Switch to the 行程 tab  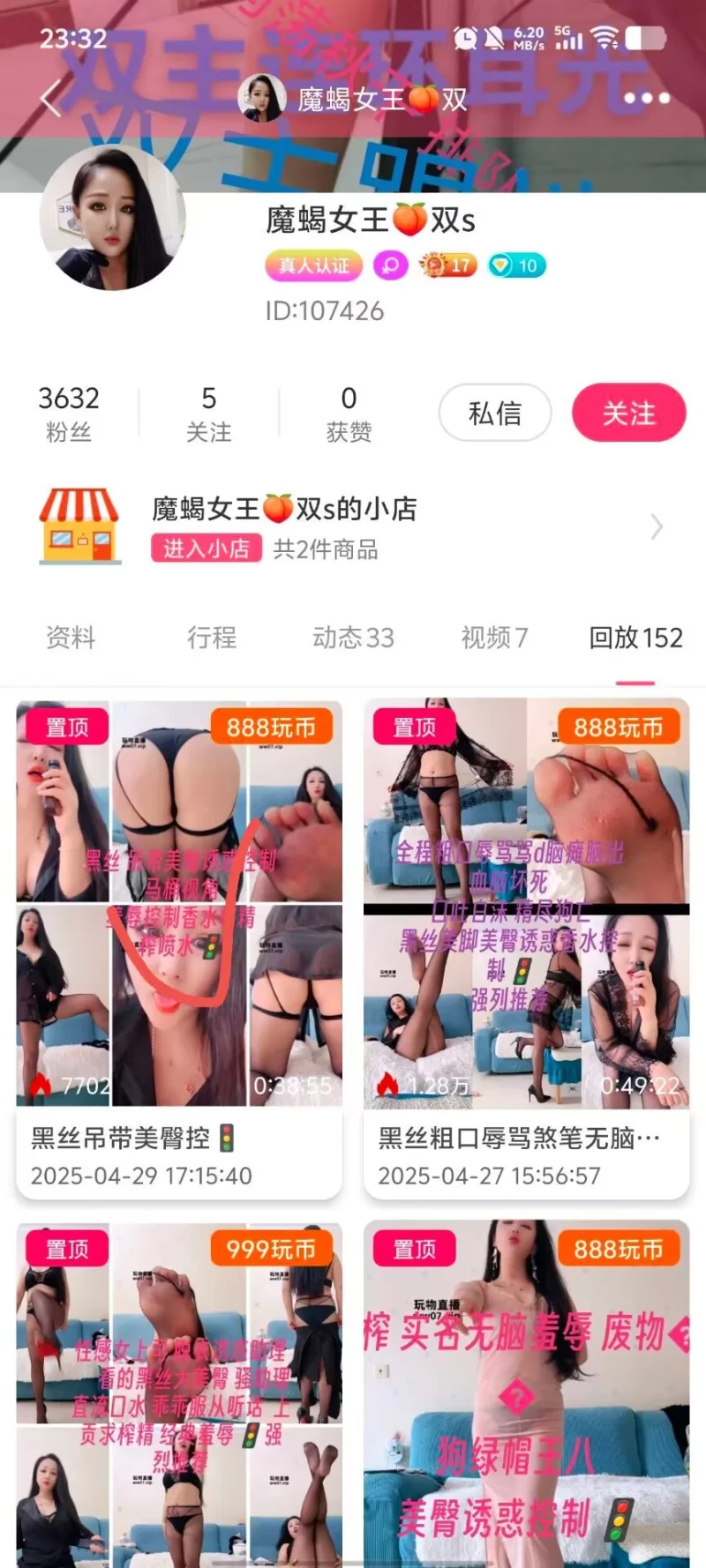pos(212,637)
